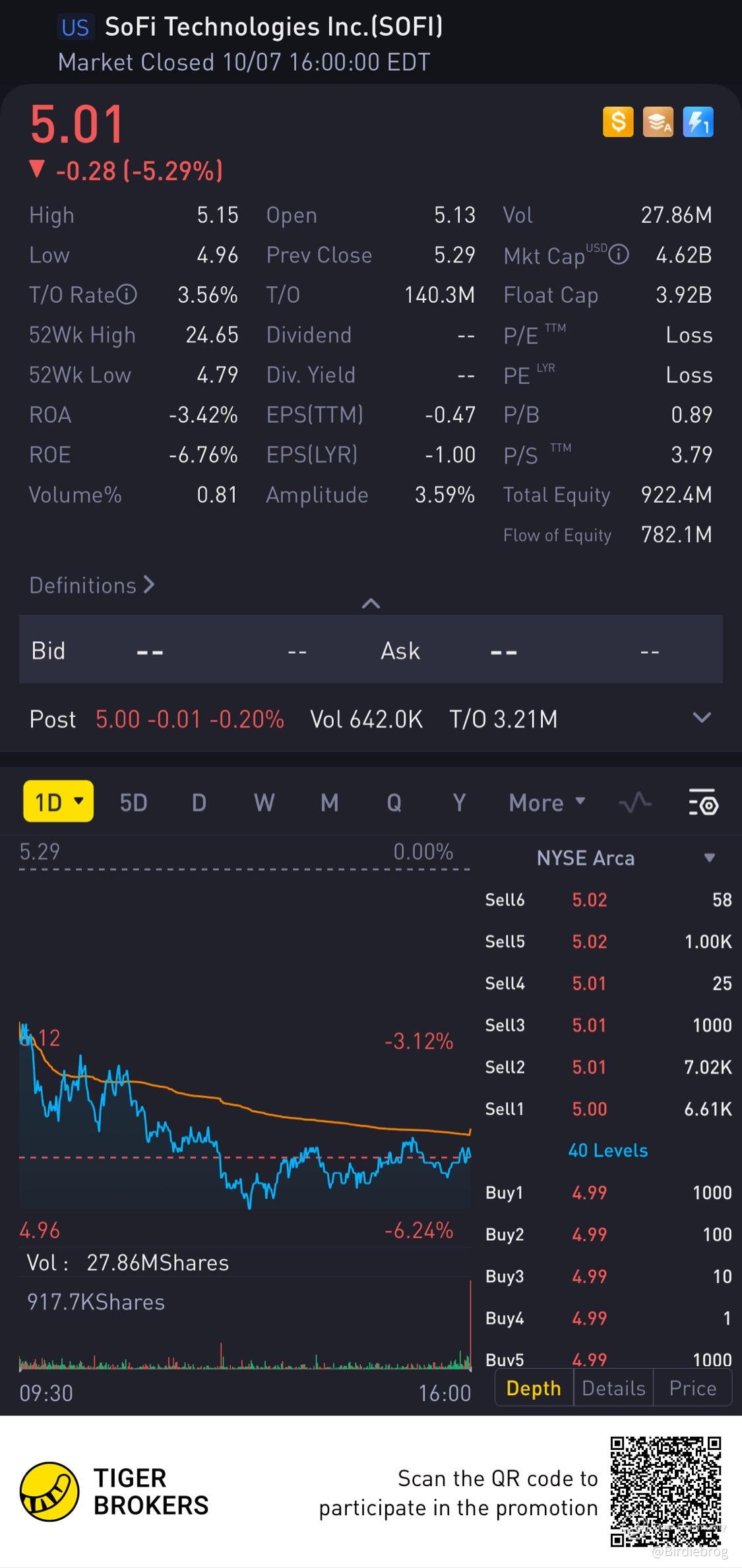The width and height of the screenshot is (742, 1568).
Task: Switch to the Price tab
Action: (x=693, y=1388)
